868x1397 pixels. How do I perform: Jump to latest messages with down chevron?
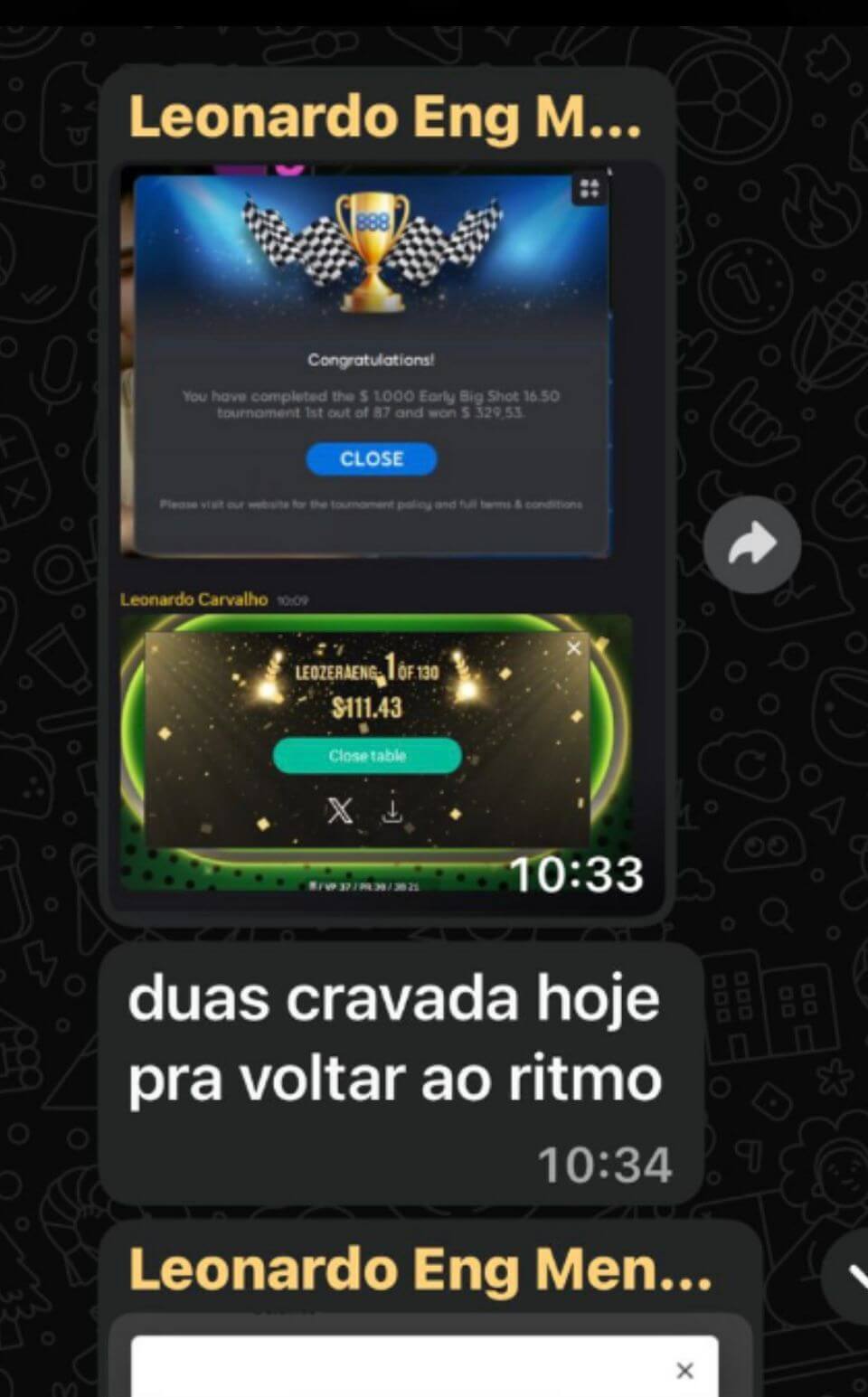point(852,1276)
